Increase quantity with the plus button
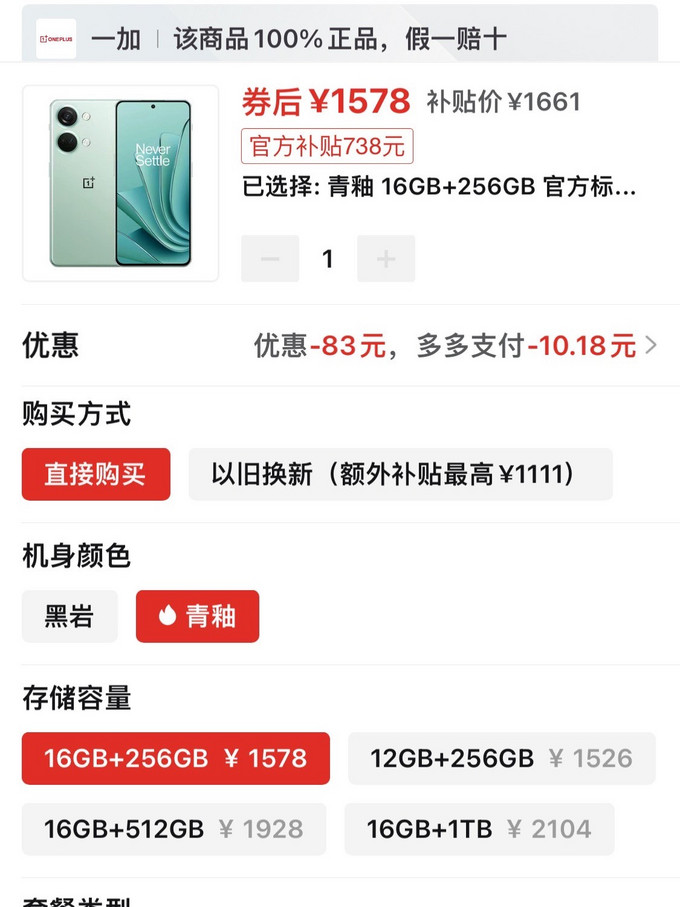 coord(386,259)
